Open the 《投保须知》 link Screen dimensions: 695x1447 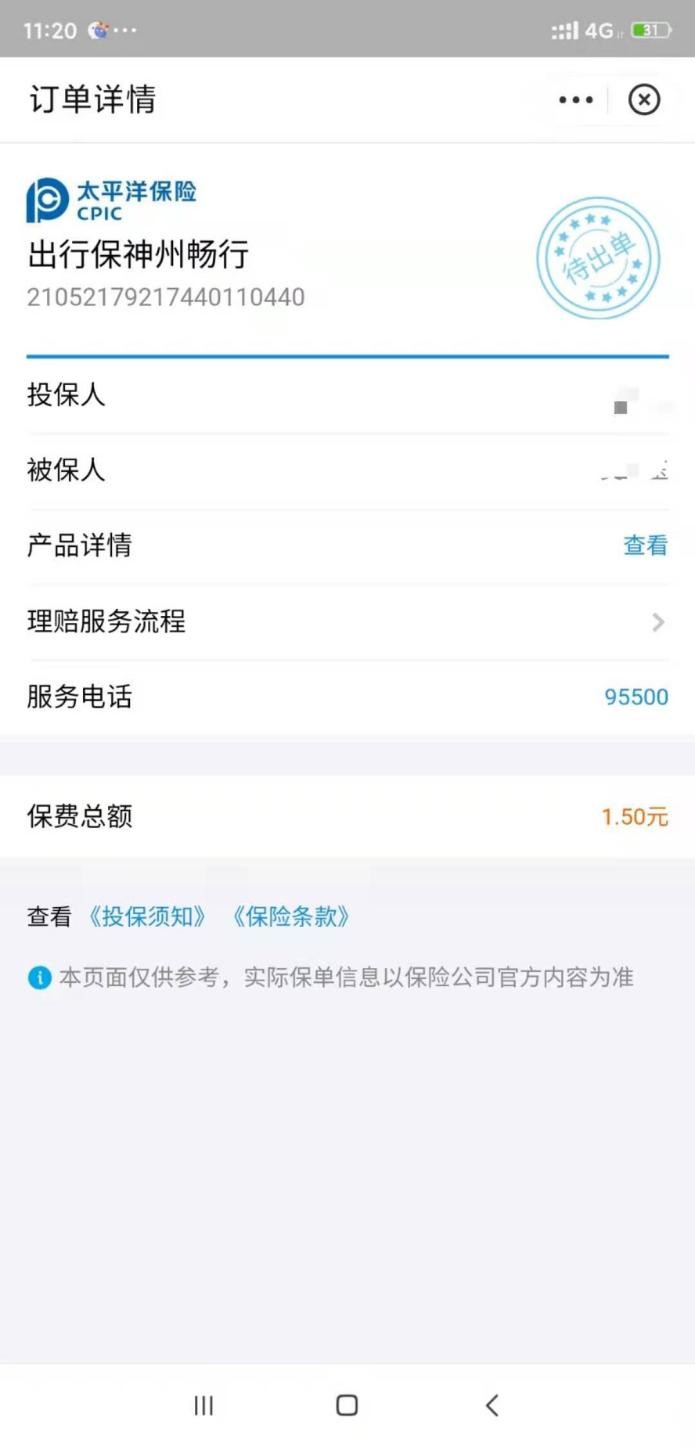pyautogui.click(x=147, y=917)
